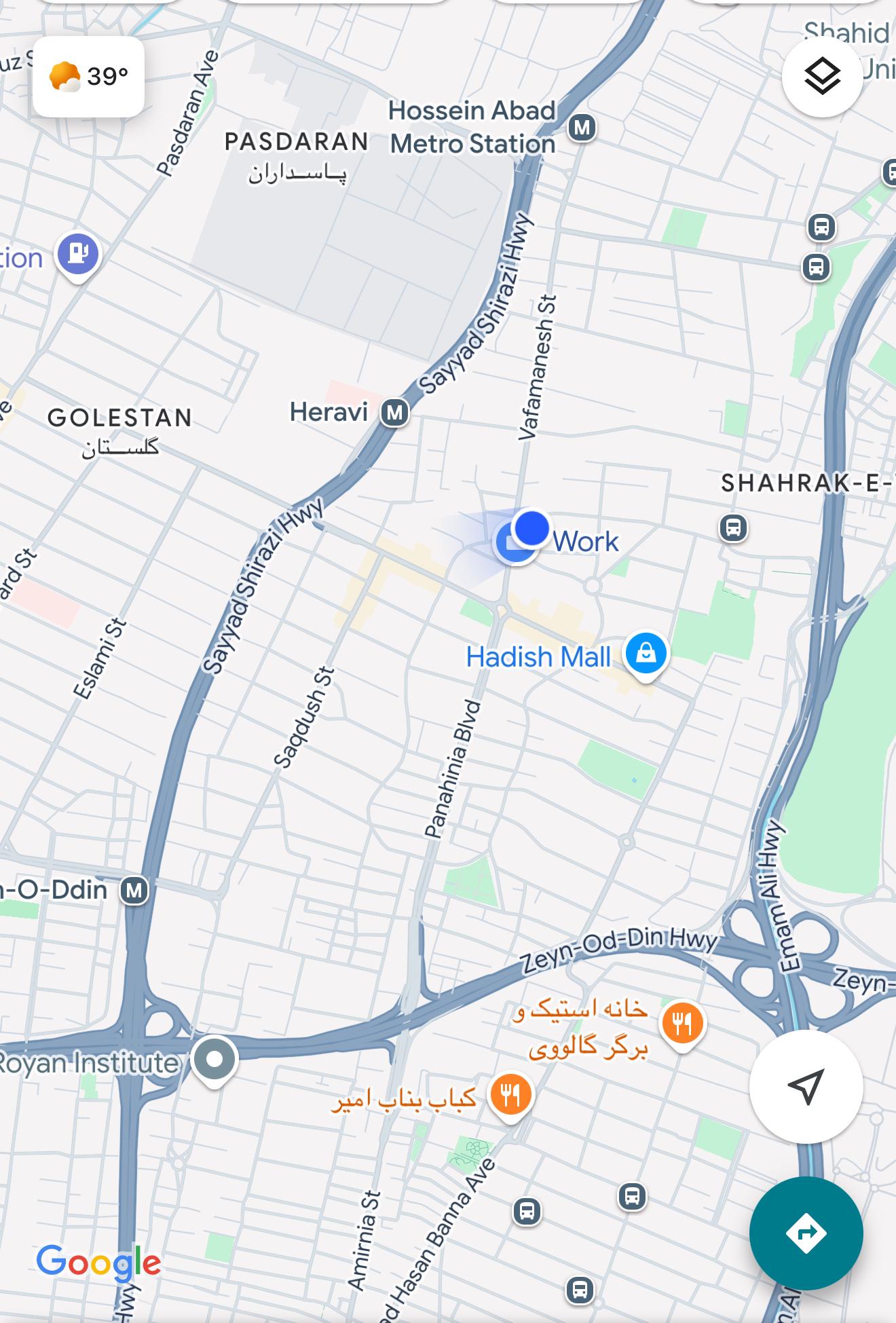
Task: Tap the metro icon beside n-O-Ddin label
Action: [x=134, y=890]
